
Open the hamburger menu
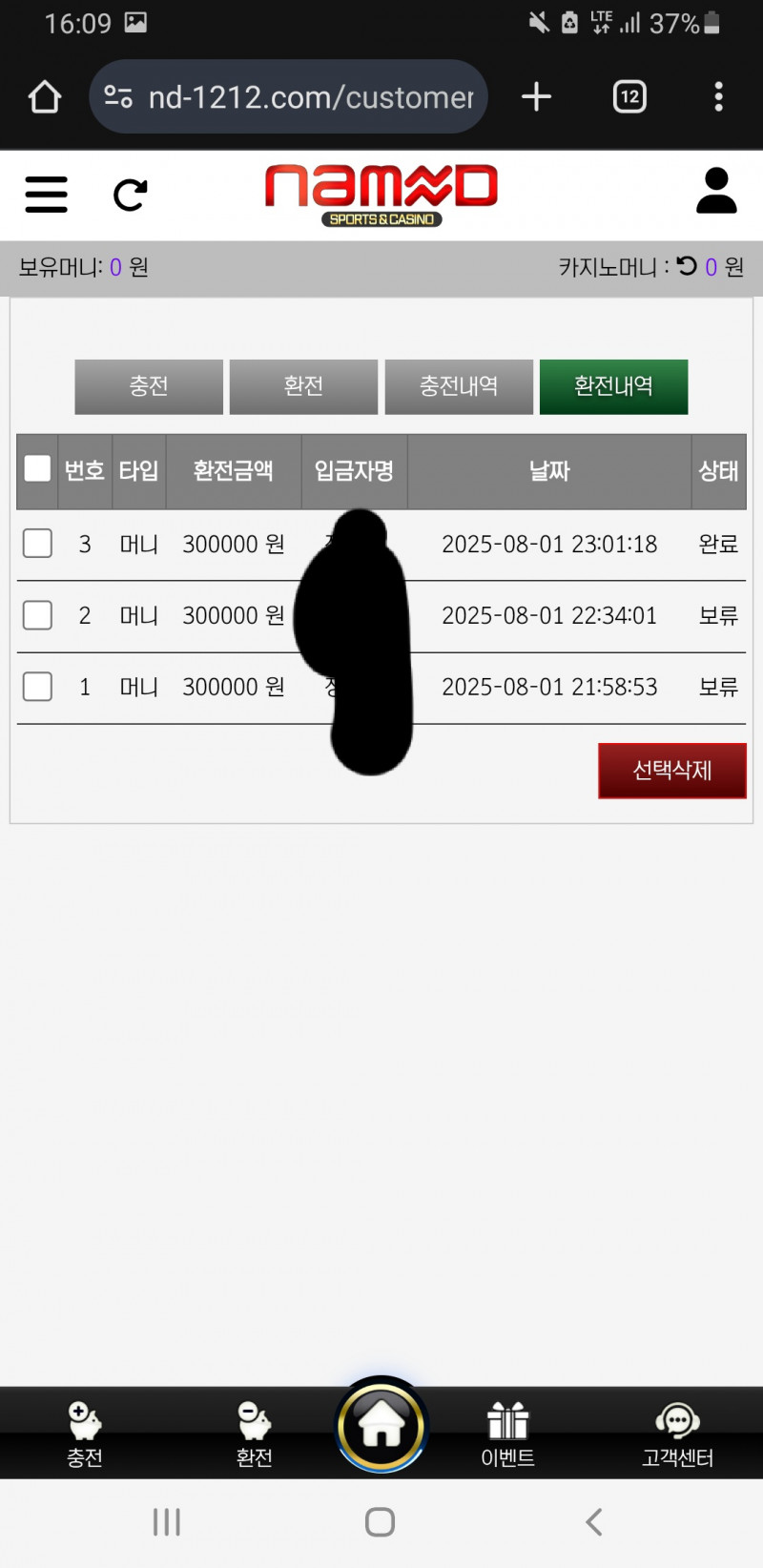pyautogui.click(x=46, y=195)
